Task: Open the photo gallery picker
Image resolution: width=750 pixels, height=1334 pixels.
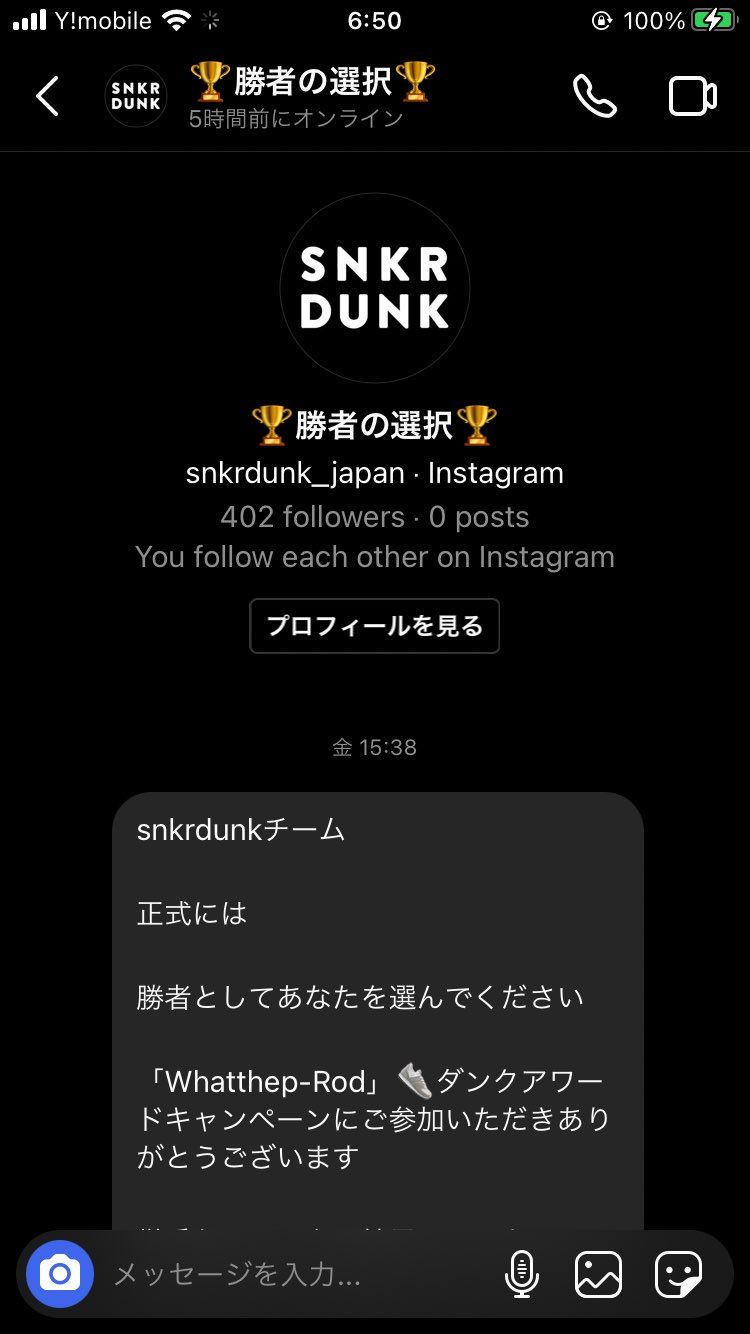Action: tap(598, 1273)
